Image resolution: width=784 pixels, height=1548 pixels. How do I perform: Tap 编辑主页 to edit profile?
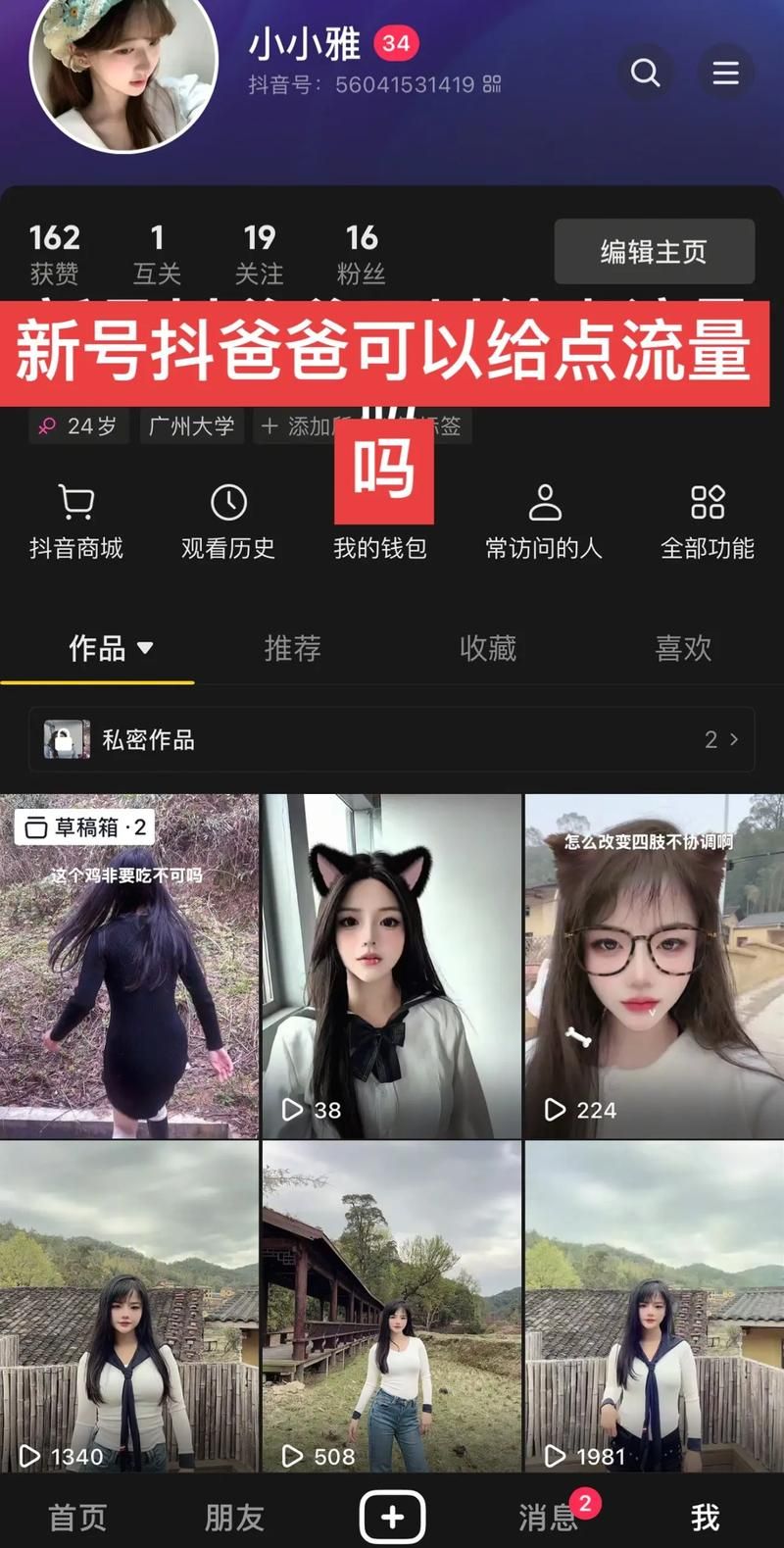pos(654,252)
